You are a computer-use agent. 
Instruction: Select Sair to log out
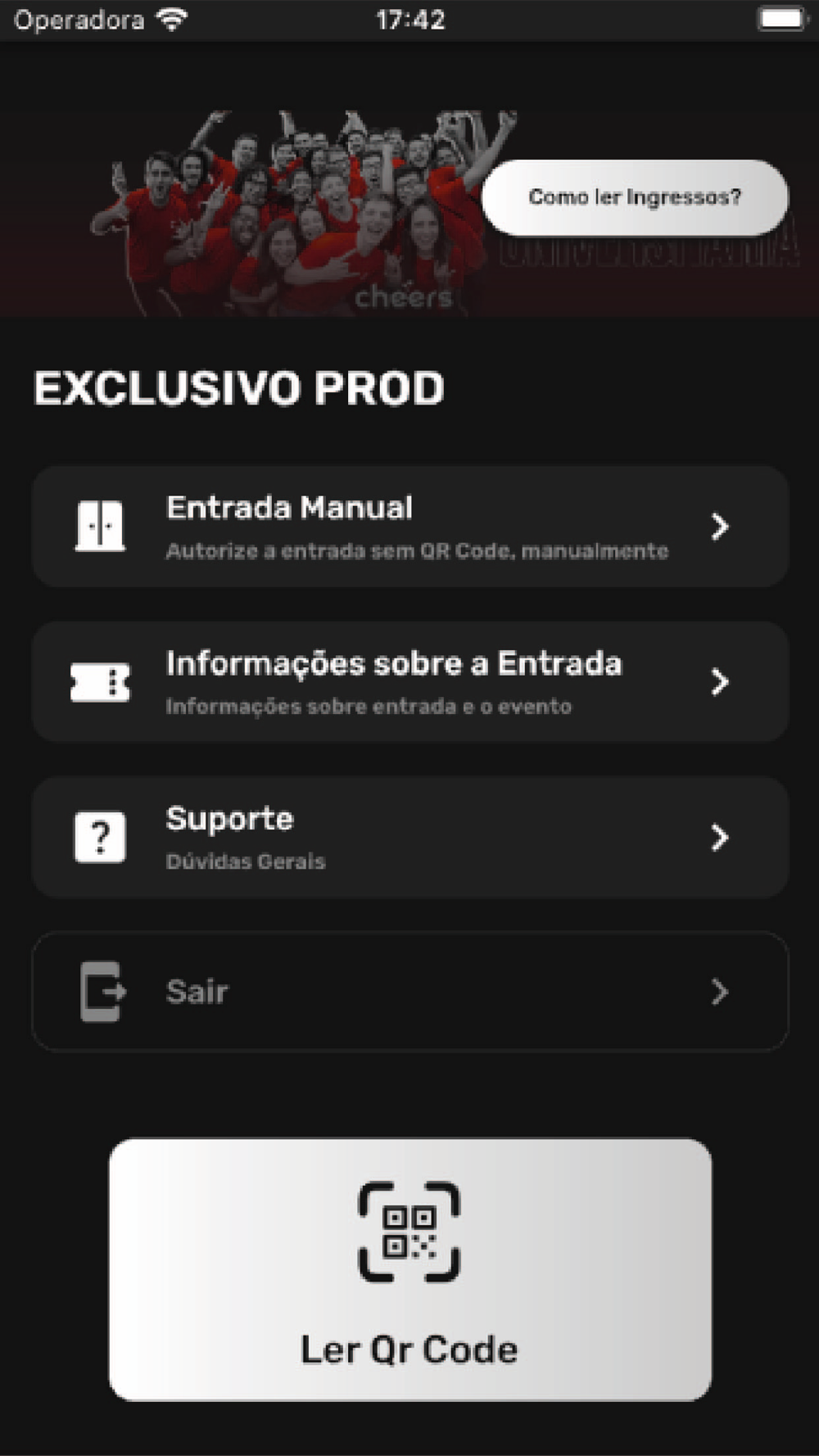410,992
